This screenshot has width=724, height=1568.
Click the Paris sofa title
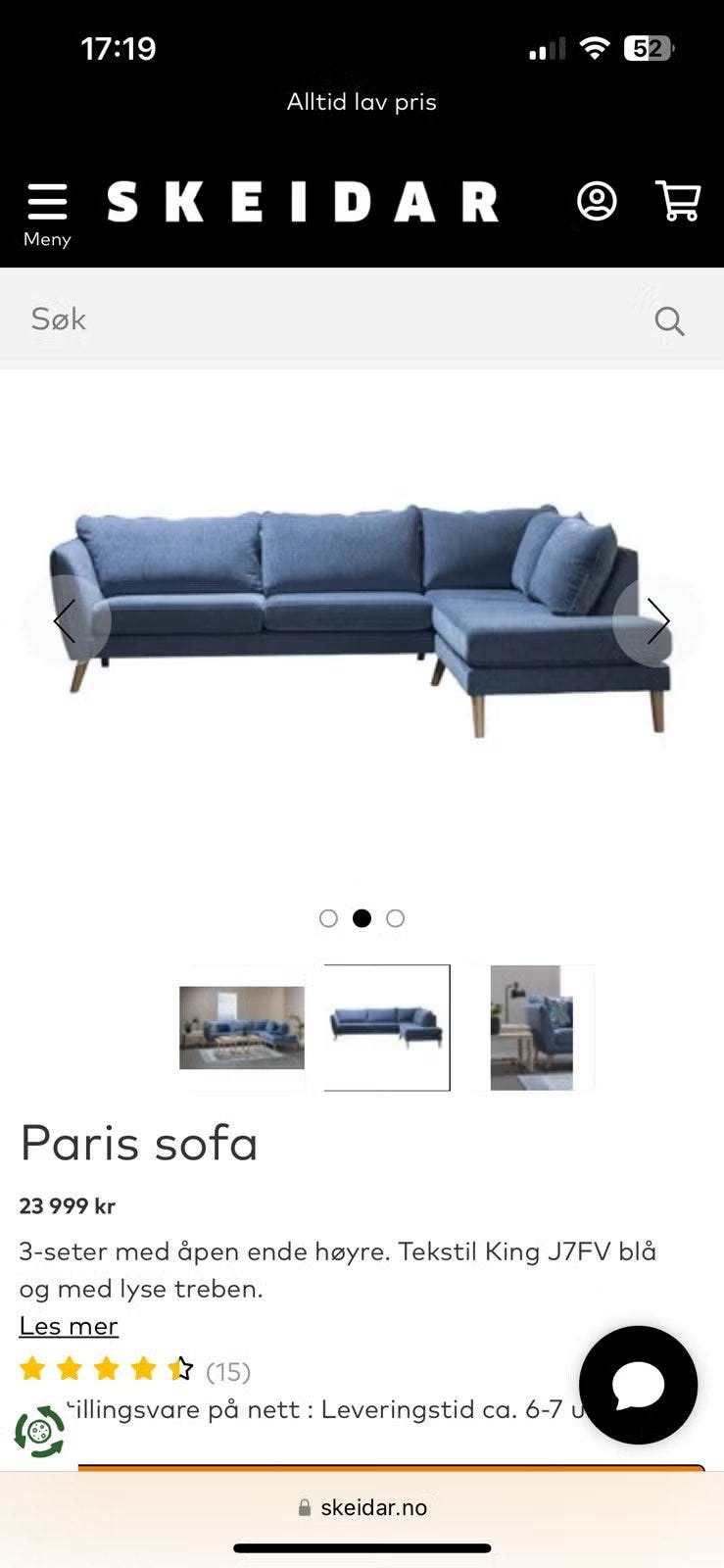pyautogui.click(x=140, y=1143)
